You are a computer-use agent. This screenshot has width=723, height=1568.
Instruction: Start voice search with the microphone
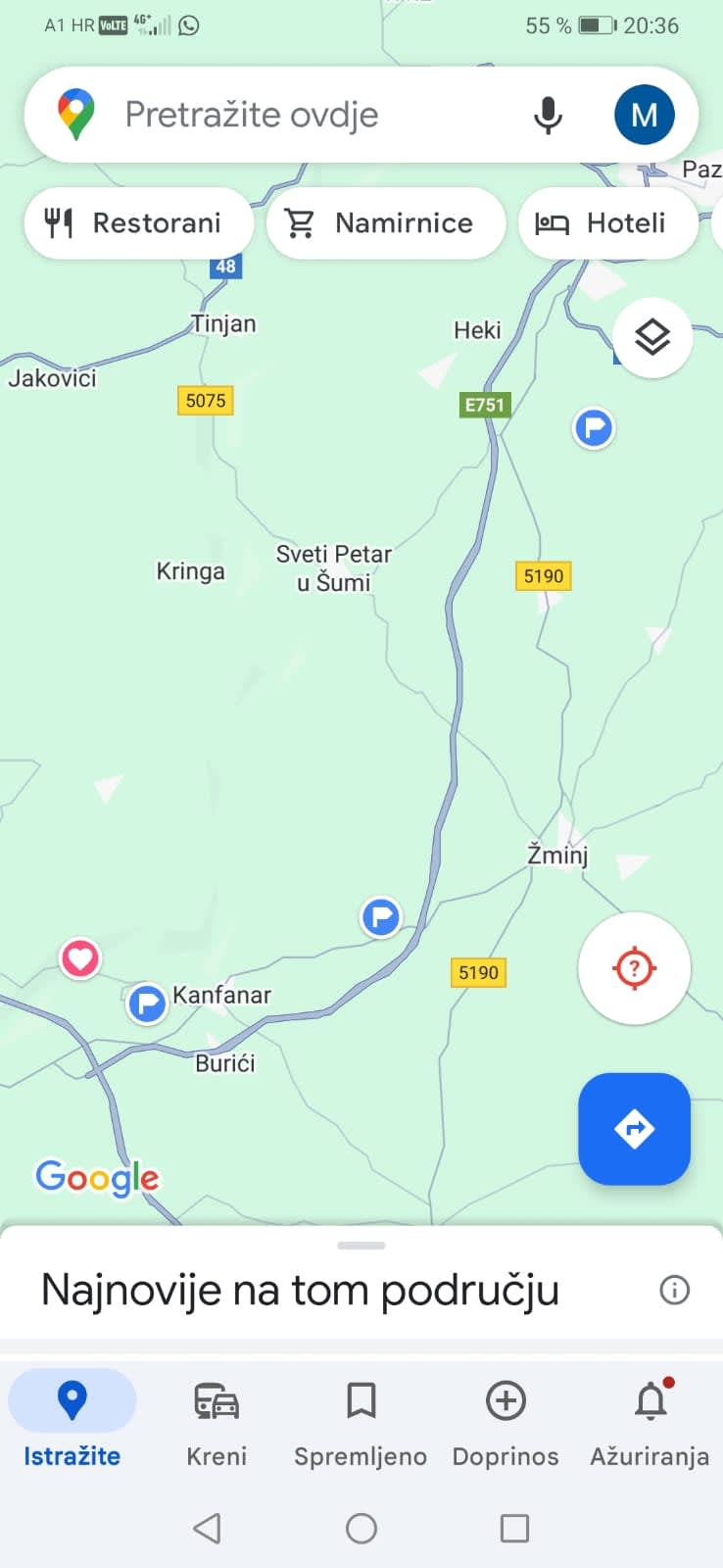tap(548, 115)
